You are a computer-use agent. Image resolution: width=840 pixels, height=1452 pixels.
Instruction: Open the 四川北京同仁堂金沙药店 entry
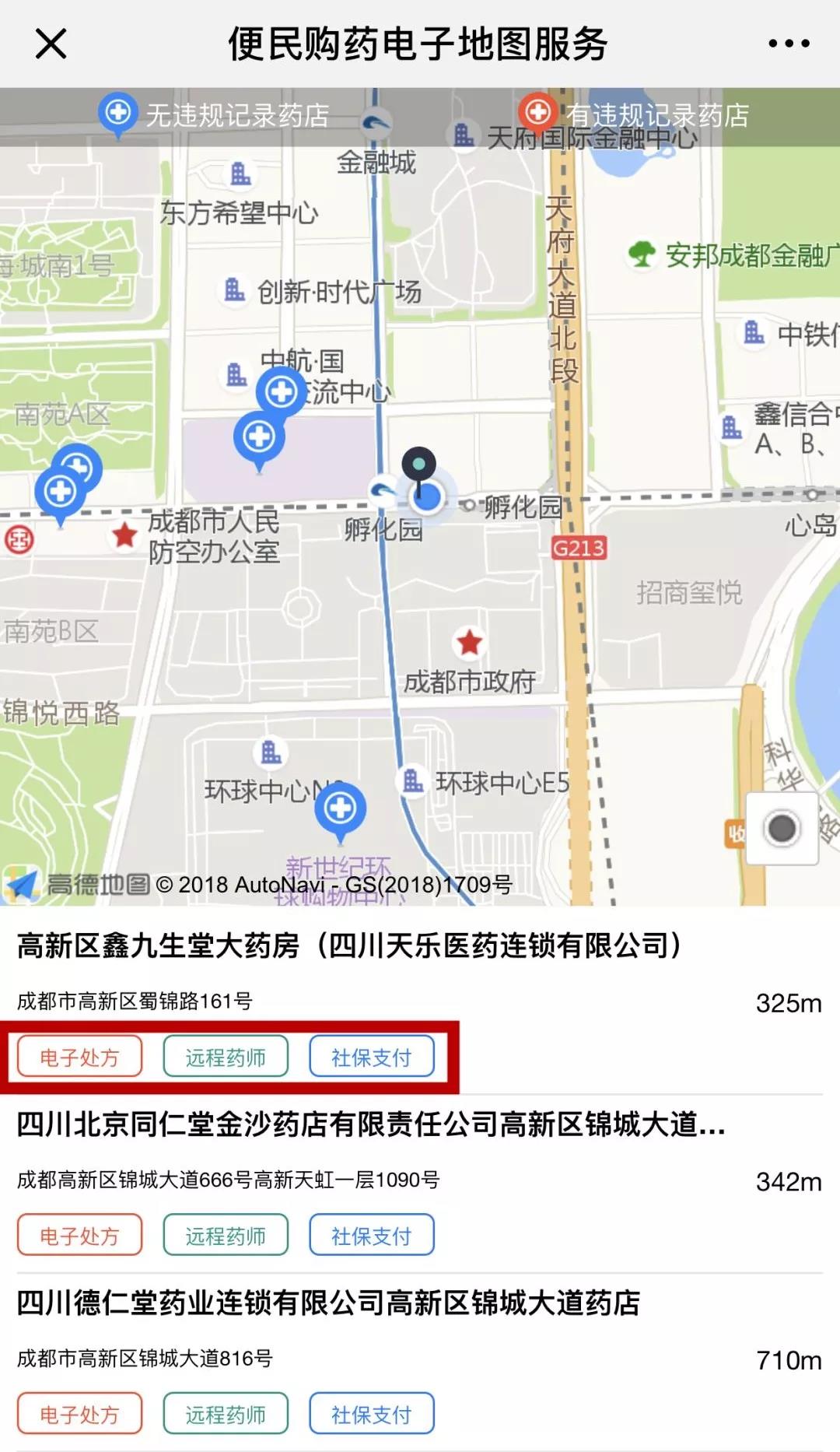(x=370, y=1124)
